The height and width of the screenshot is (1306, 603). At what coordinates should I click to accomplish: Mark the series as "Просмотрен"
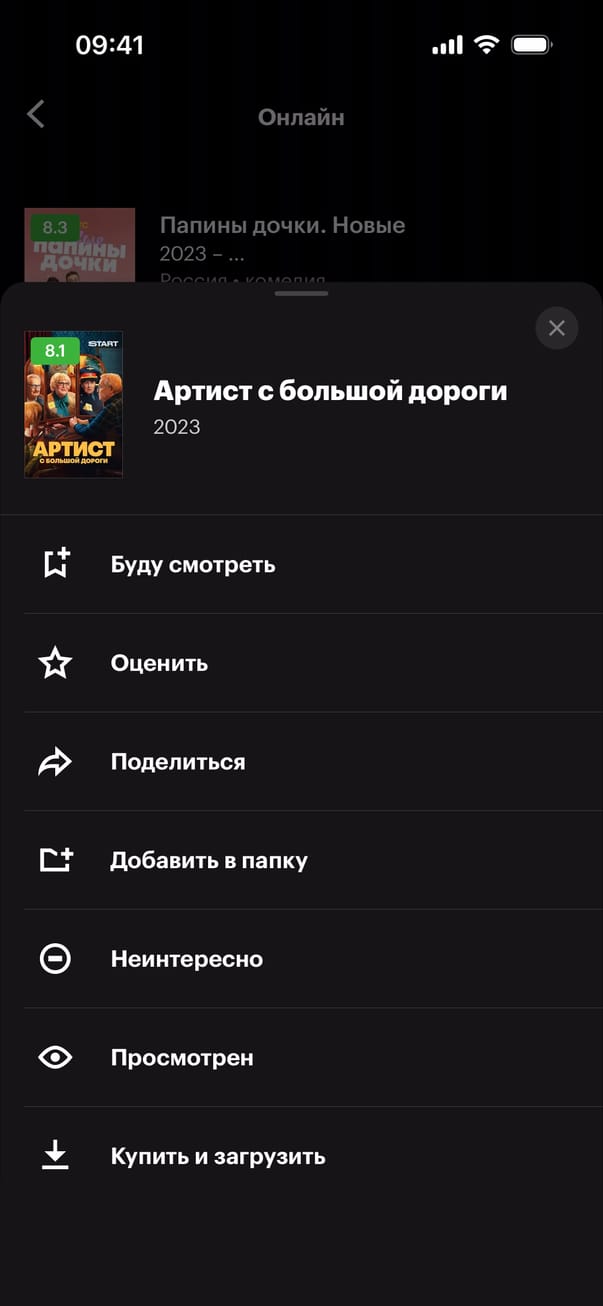pyautogui.click(x=181, y=1057)
